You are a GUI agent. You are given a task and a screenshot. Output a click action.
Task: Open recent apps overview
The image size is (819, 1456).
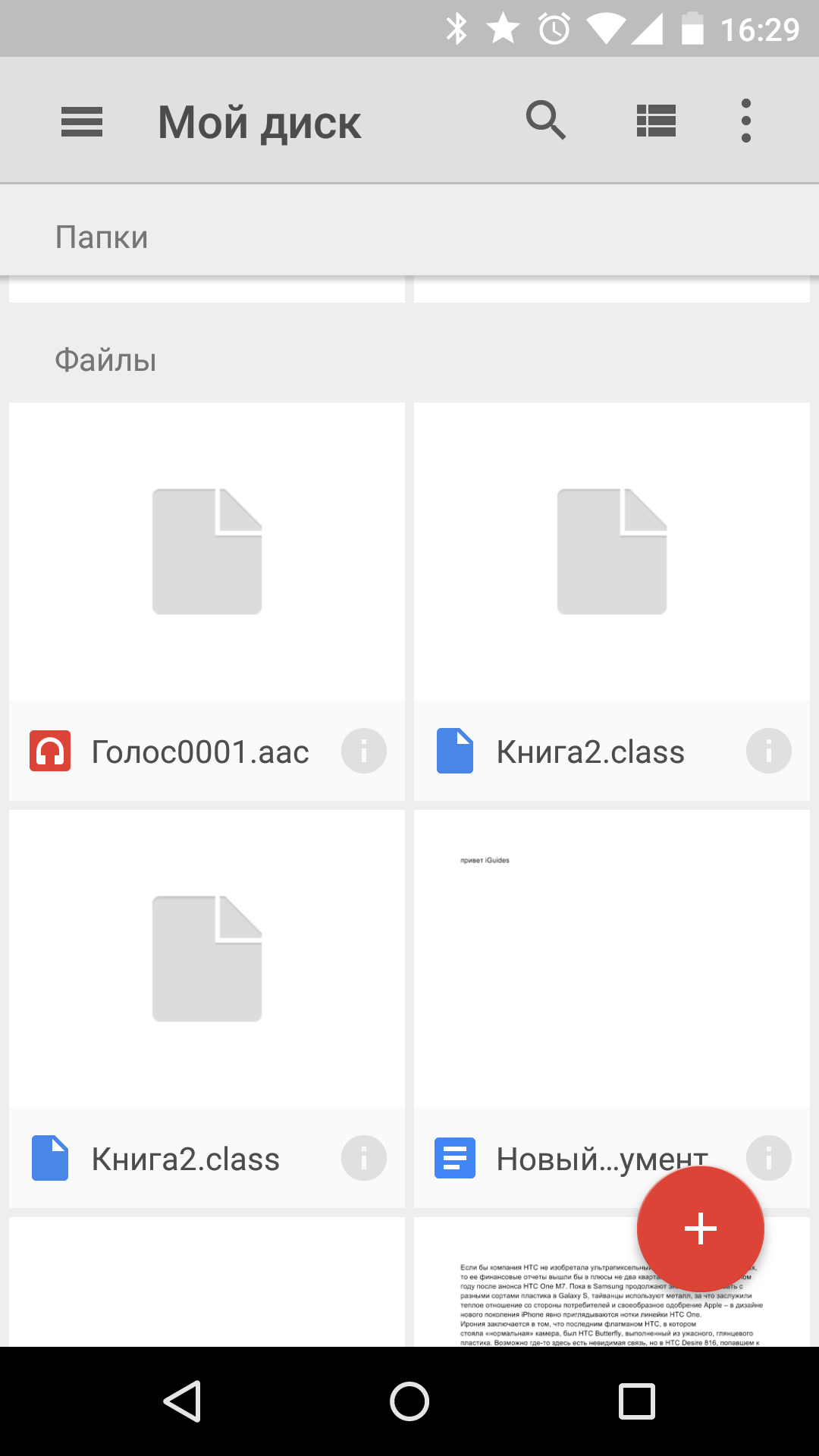pyautogui.click(x=637, y=1401)
